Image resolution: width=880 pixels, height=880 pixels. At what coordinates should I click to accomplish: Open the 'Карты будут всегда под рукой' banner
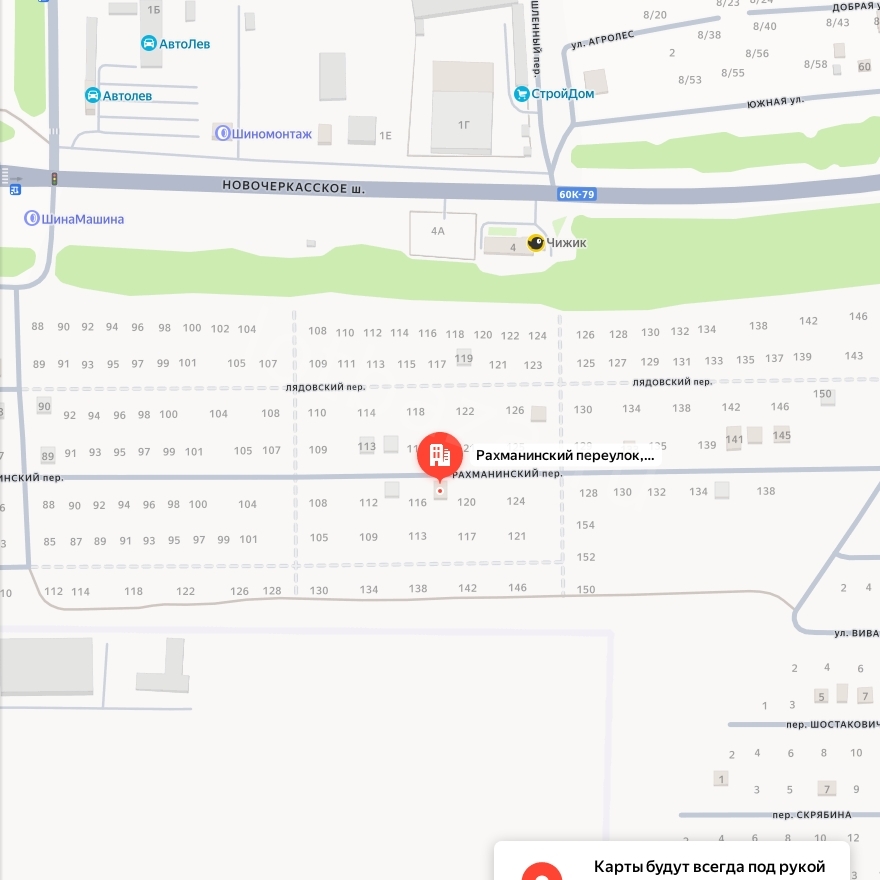click(708, 866)
